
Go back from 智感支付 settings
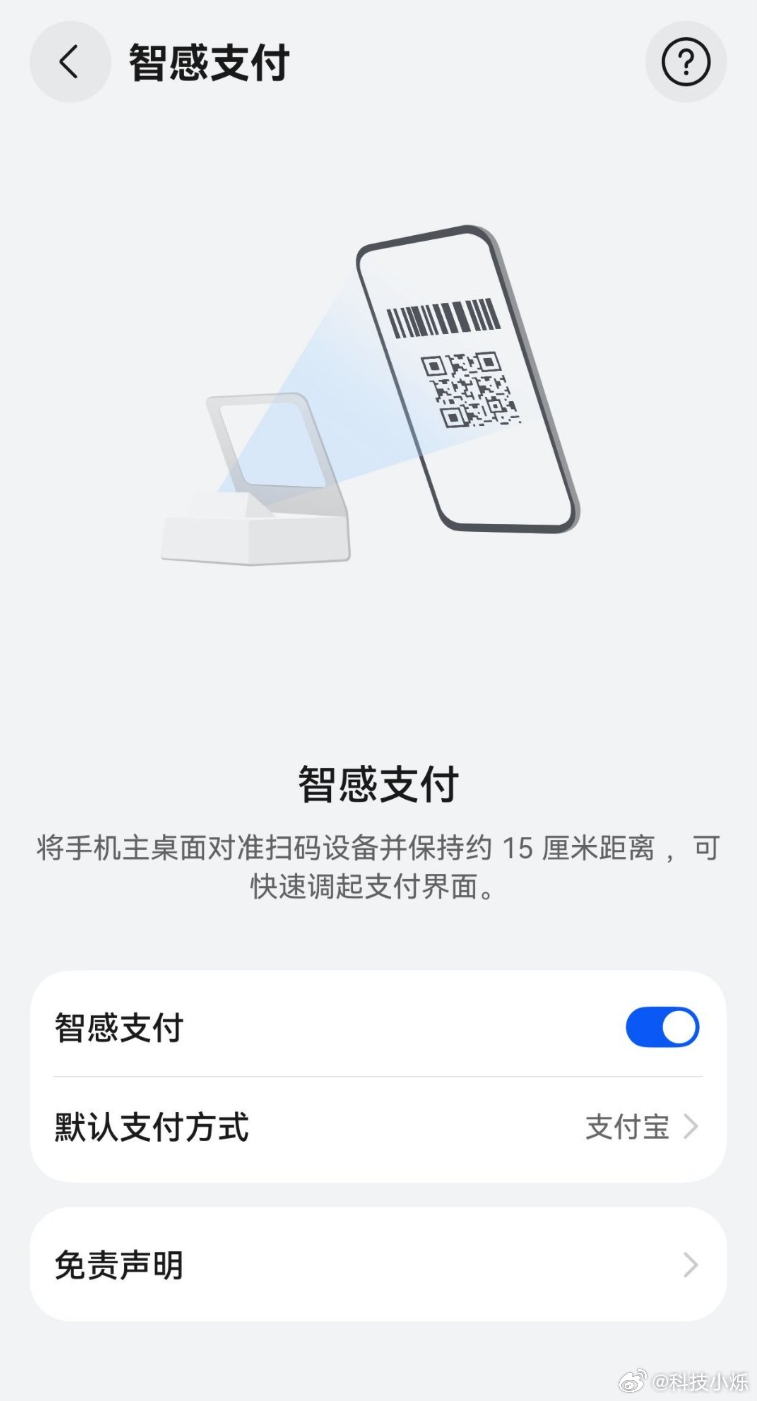(69, 63)
